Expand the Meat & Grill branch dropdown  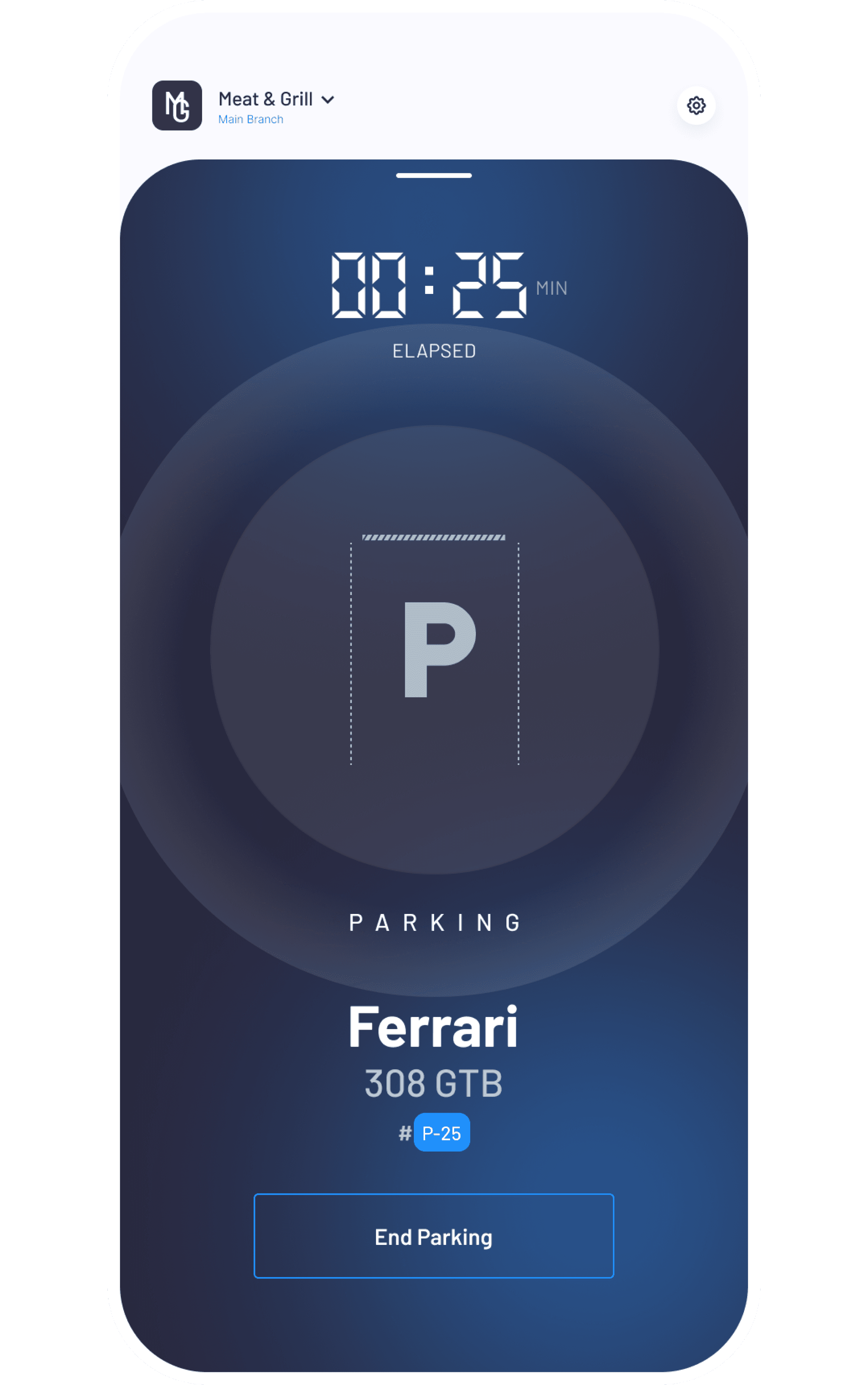coord(328,100)
